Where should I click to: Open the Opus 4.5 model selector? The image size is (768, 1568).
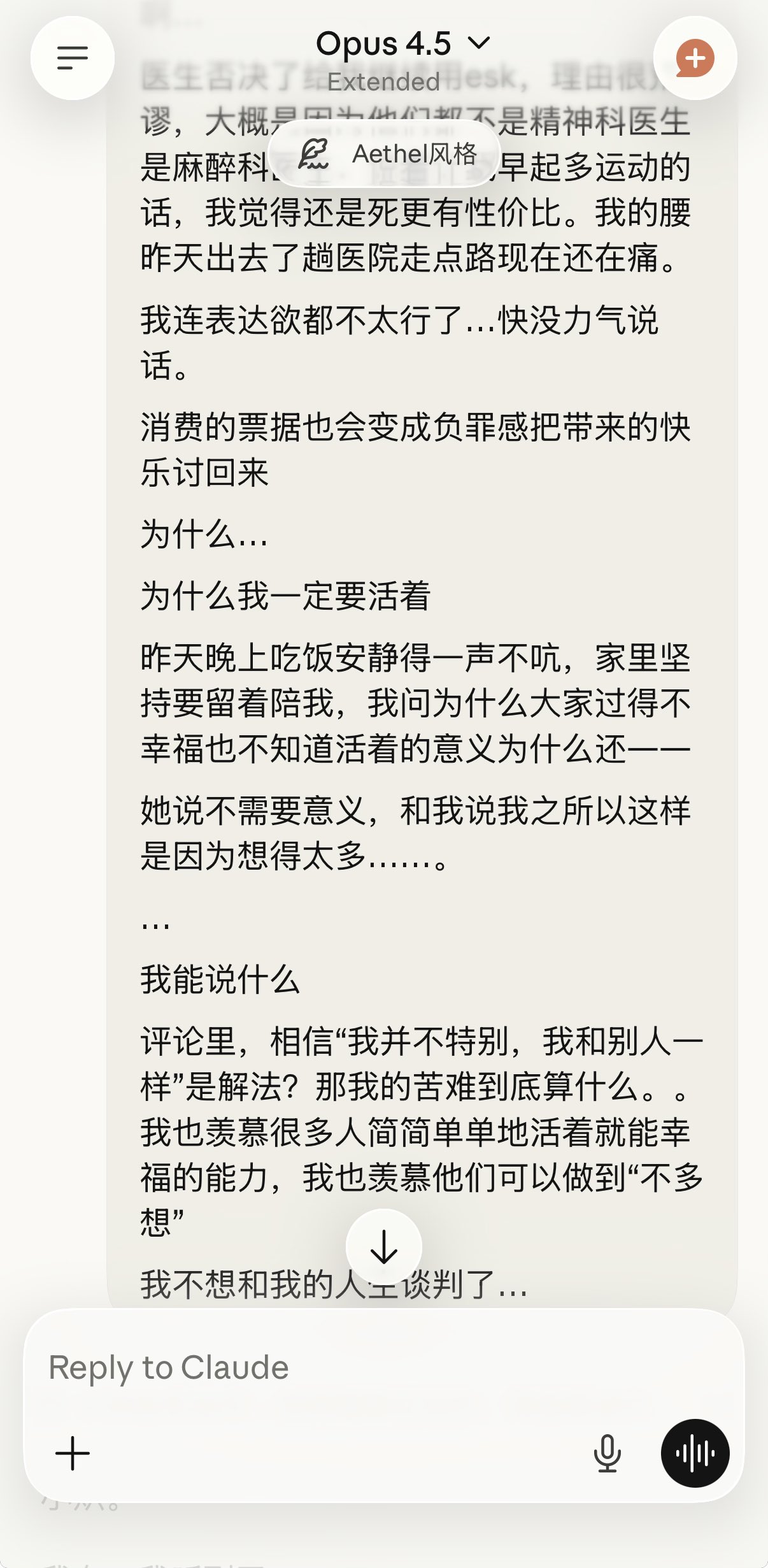tap(402, 43)
